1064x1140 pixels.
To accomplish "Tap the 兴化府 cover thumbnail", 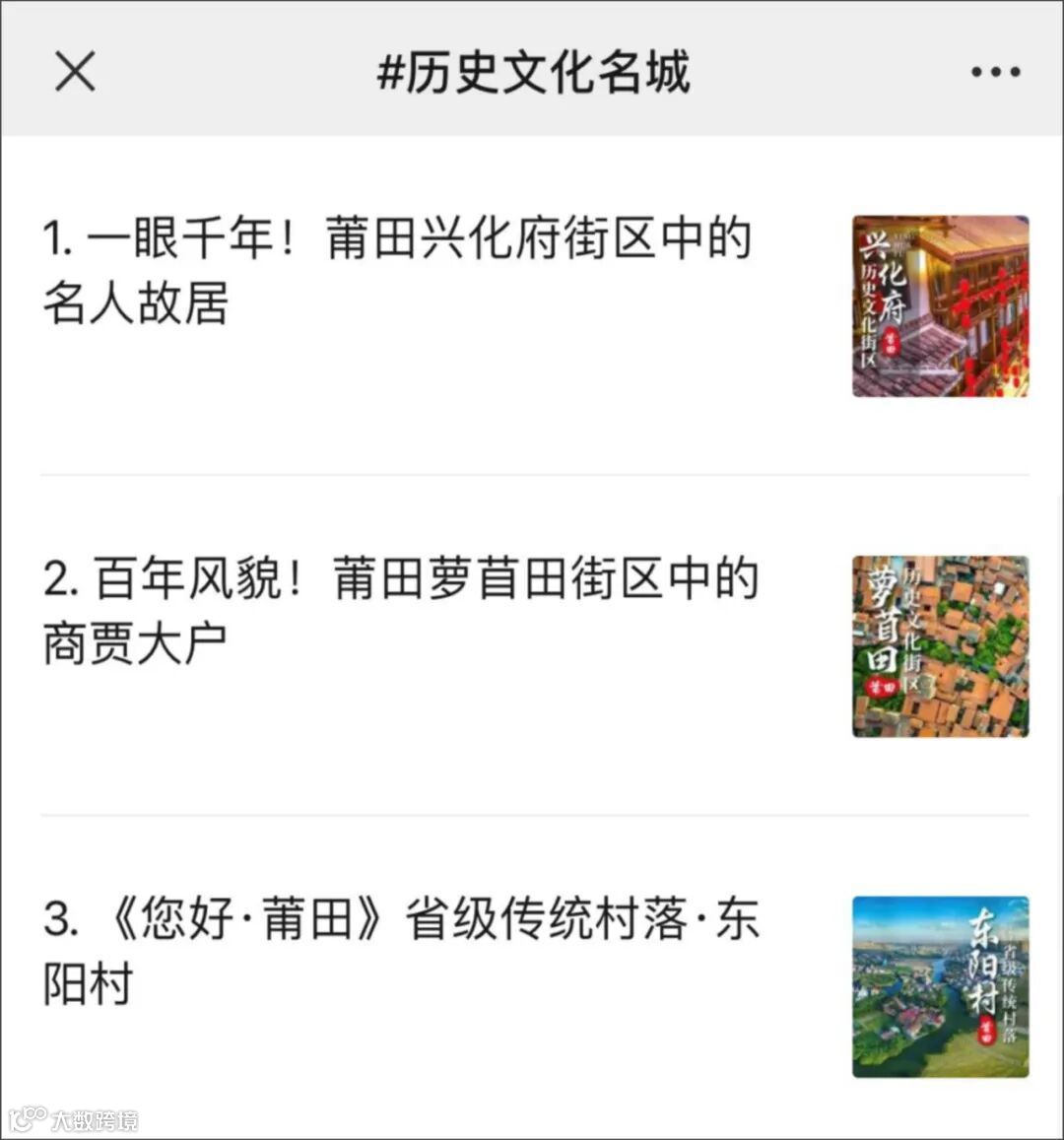I will click(x=941, y=306).
